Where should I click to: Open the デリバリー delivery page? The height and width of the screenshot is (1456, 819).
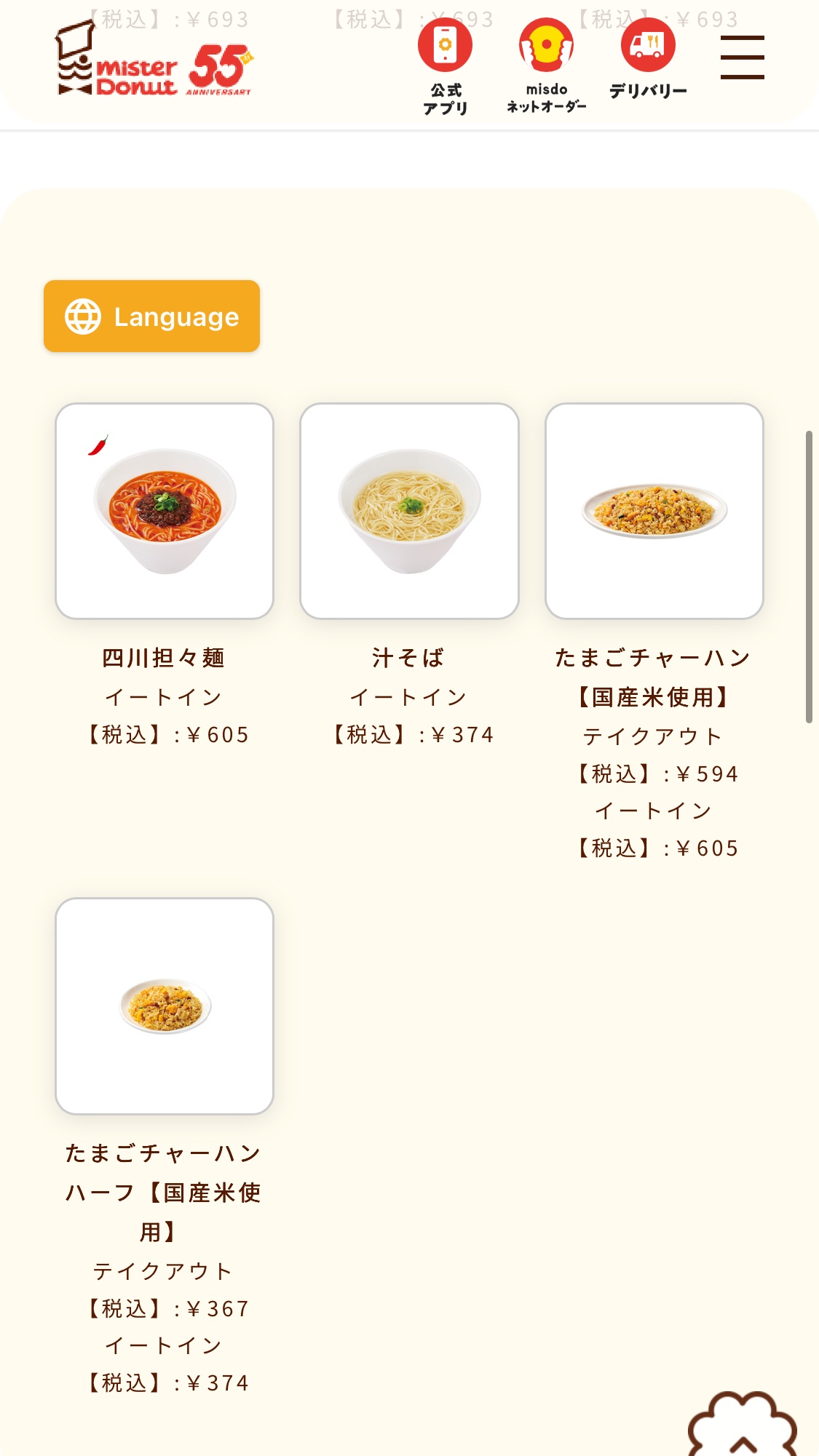[x=648, y=60]
